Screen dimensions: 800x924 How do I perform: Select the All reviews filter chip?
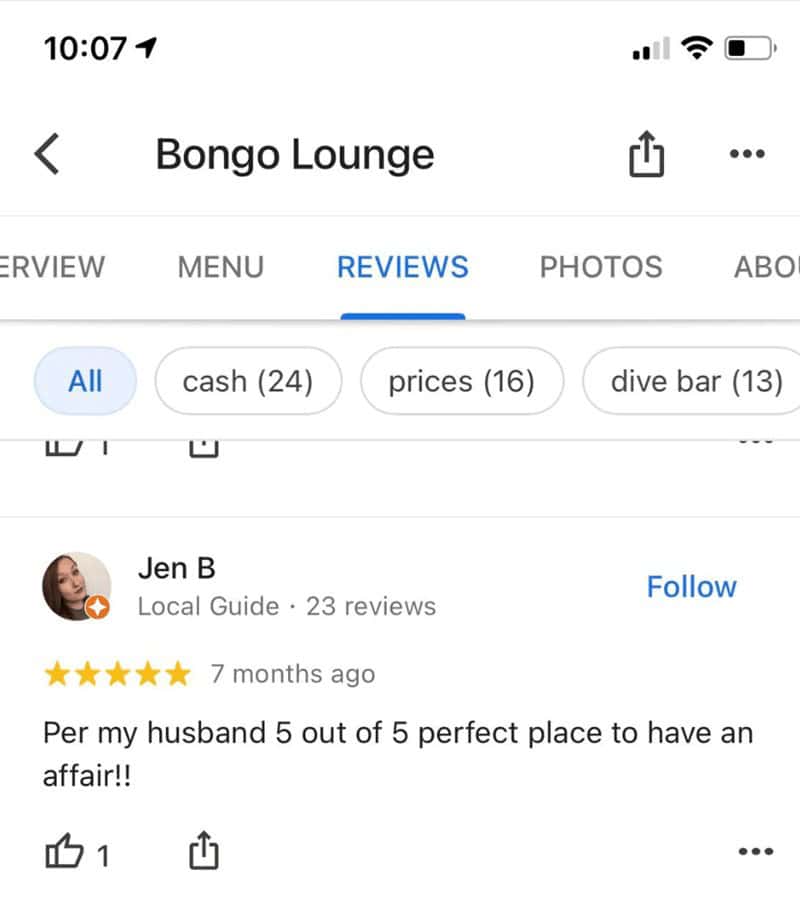pyautogui.click(x=85, y=381)
